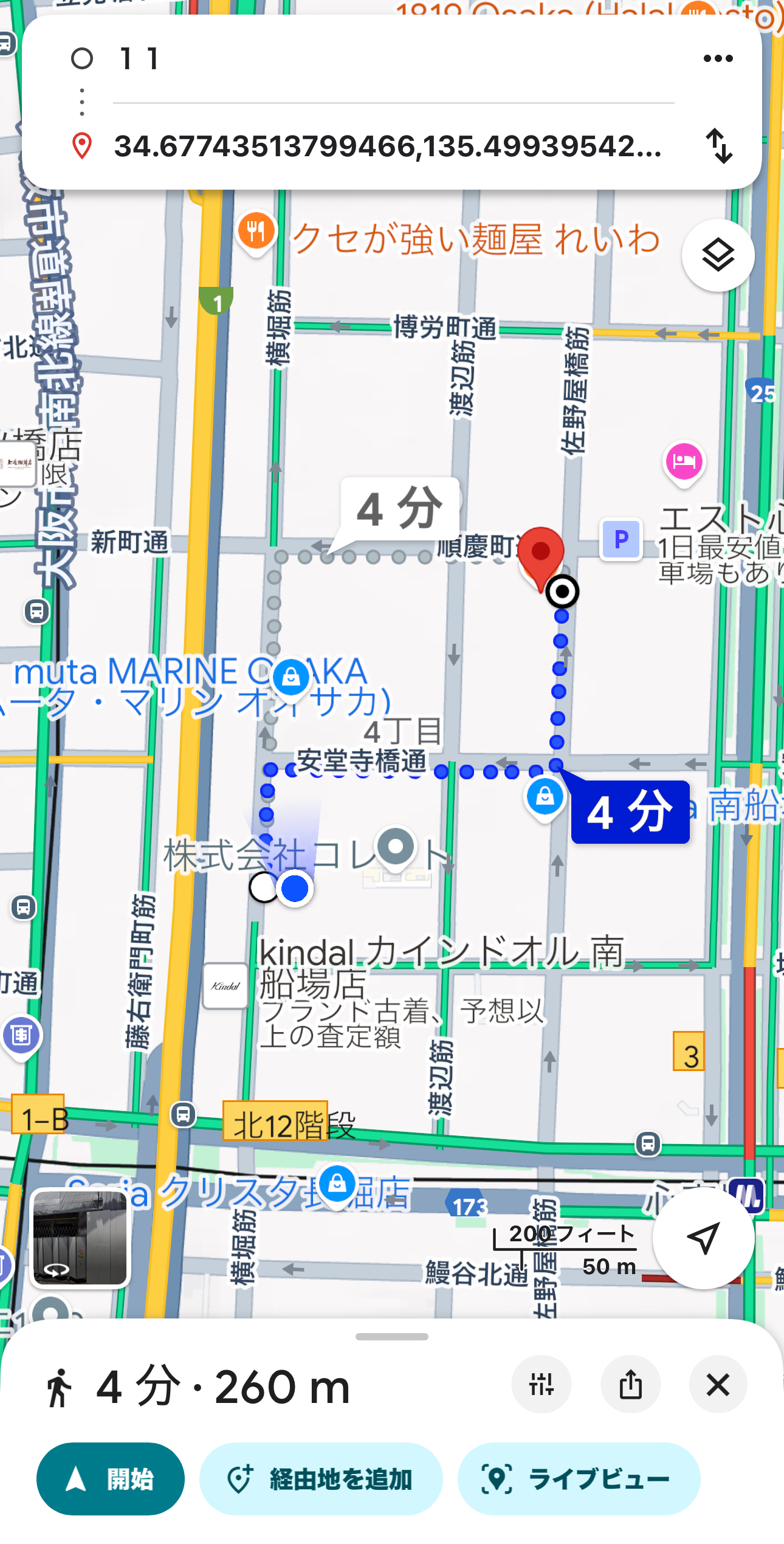Viewport: 784px width, 1544px height.
Task: Edit the destination coordinates field
Action: [x=389, y=146]
